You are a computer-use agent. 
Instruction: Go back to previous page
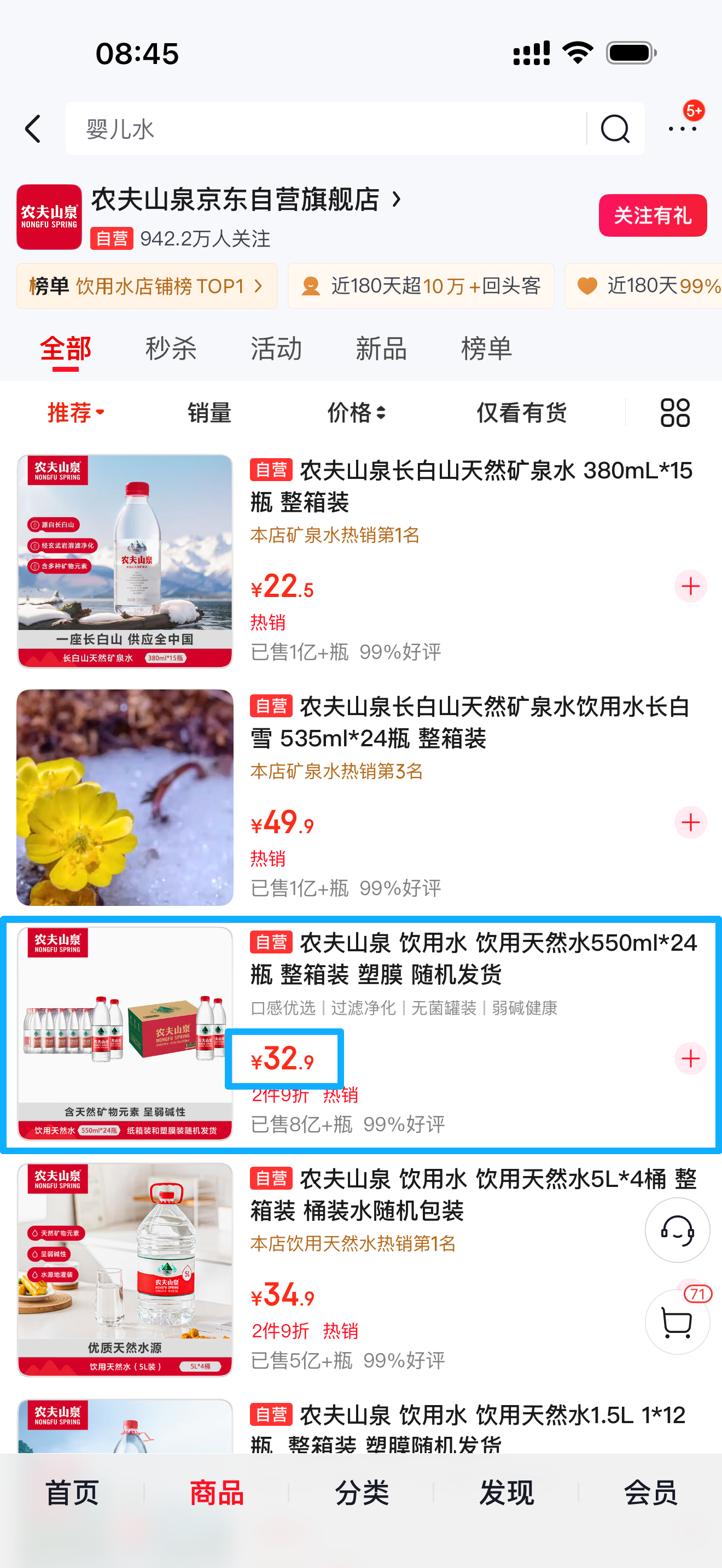pyautogui.click(x=33, y=129)
